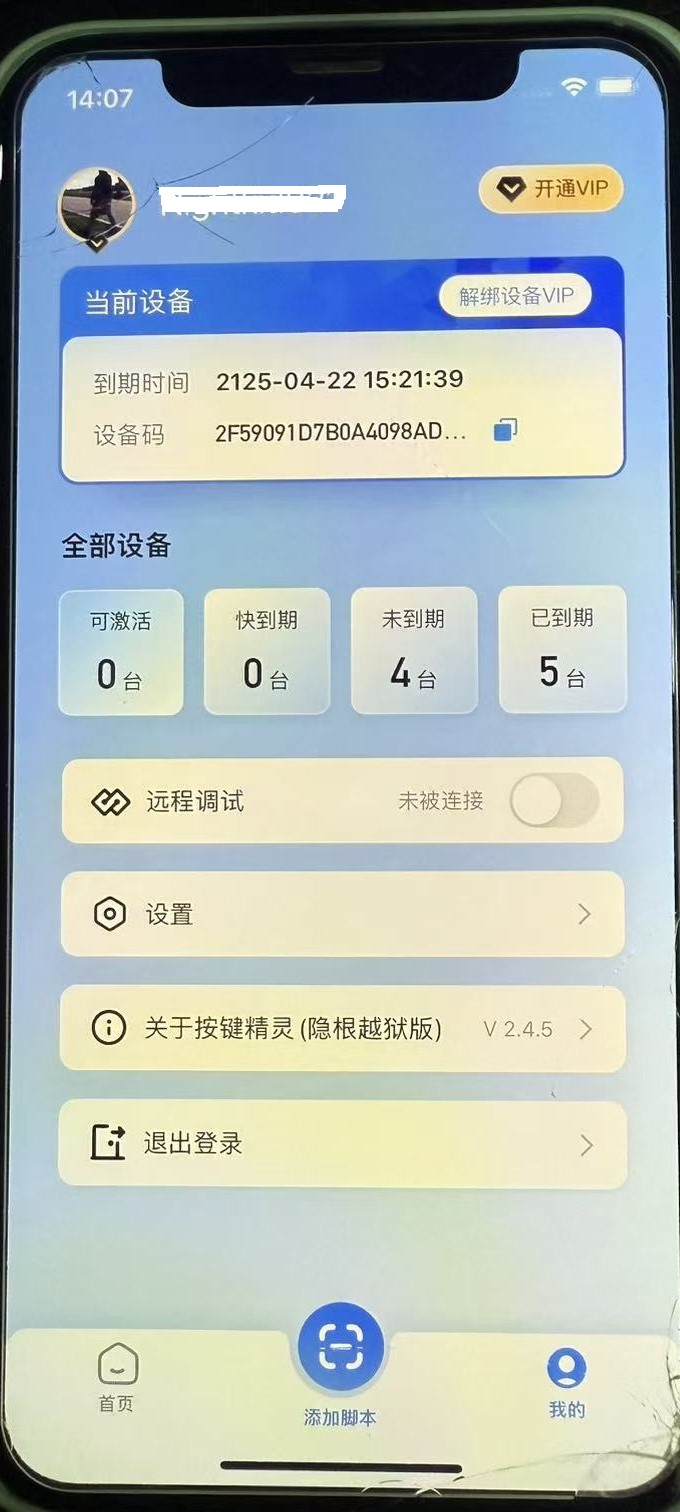
Task: Switch to the 首页 tab
Action: point(116,1378)
